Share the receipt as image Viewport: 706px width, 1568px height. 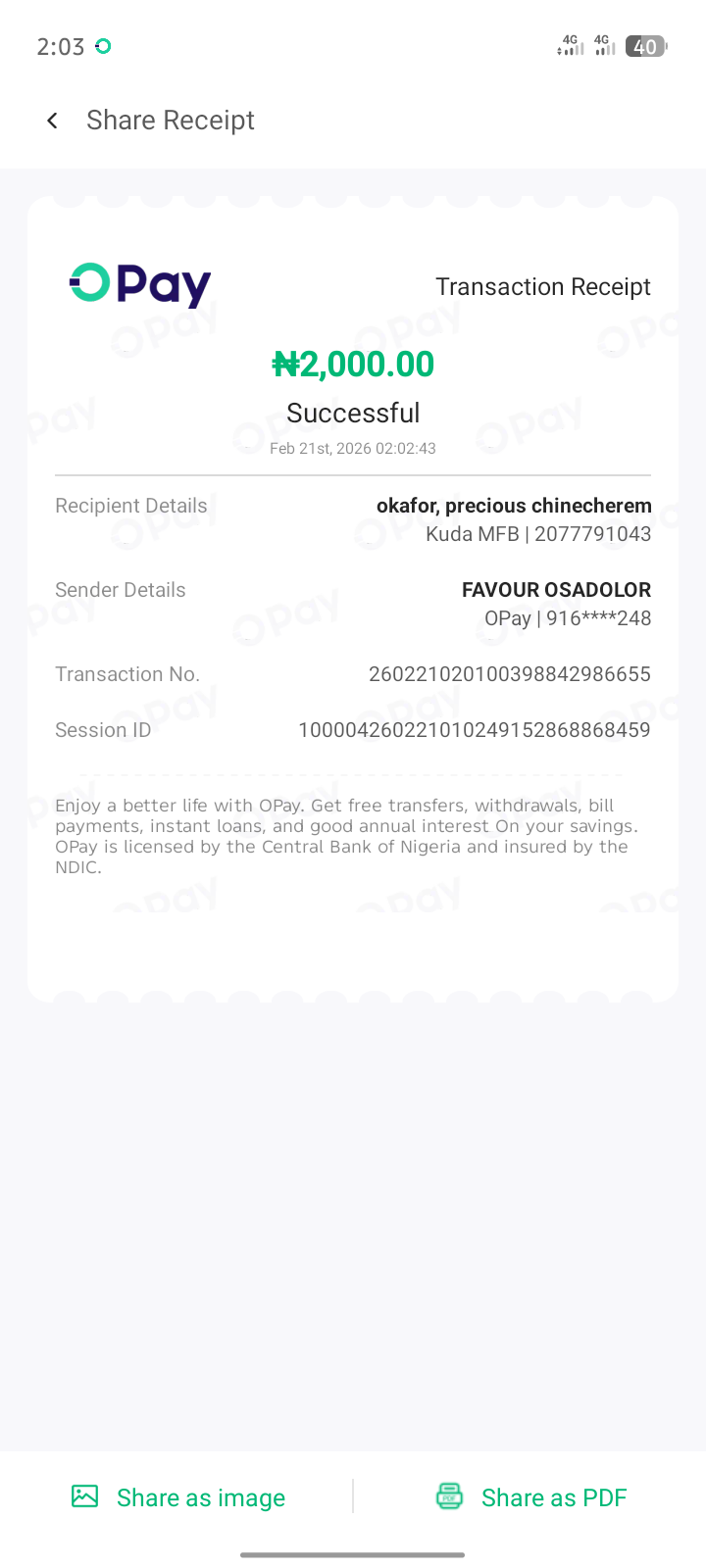pos(179,1497)
